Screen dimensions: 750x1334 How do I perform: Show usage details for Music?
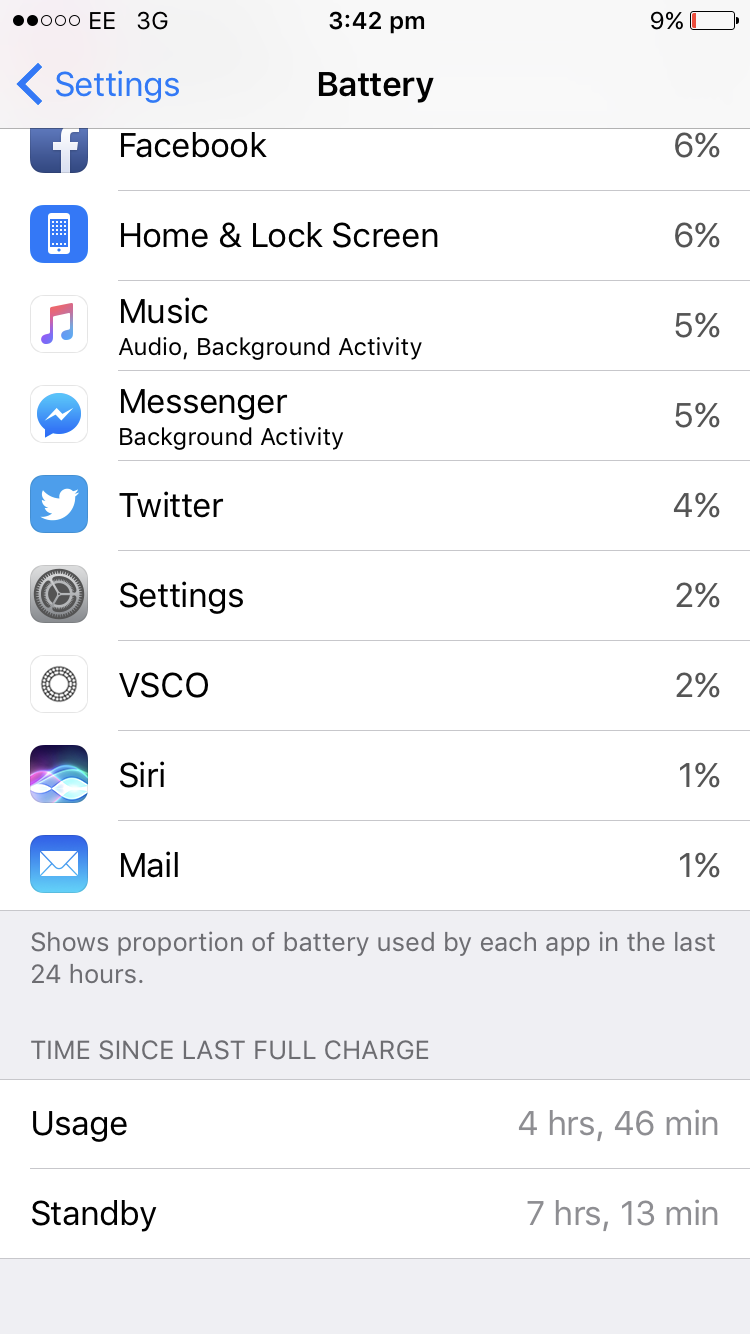pyautogui.click(x=375, y=325)
